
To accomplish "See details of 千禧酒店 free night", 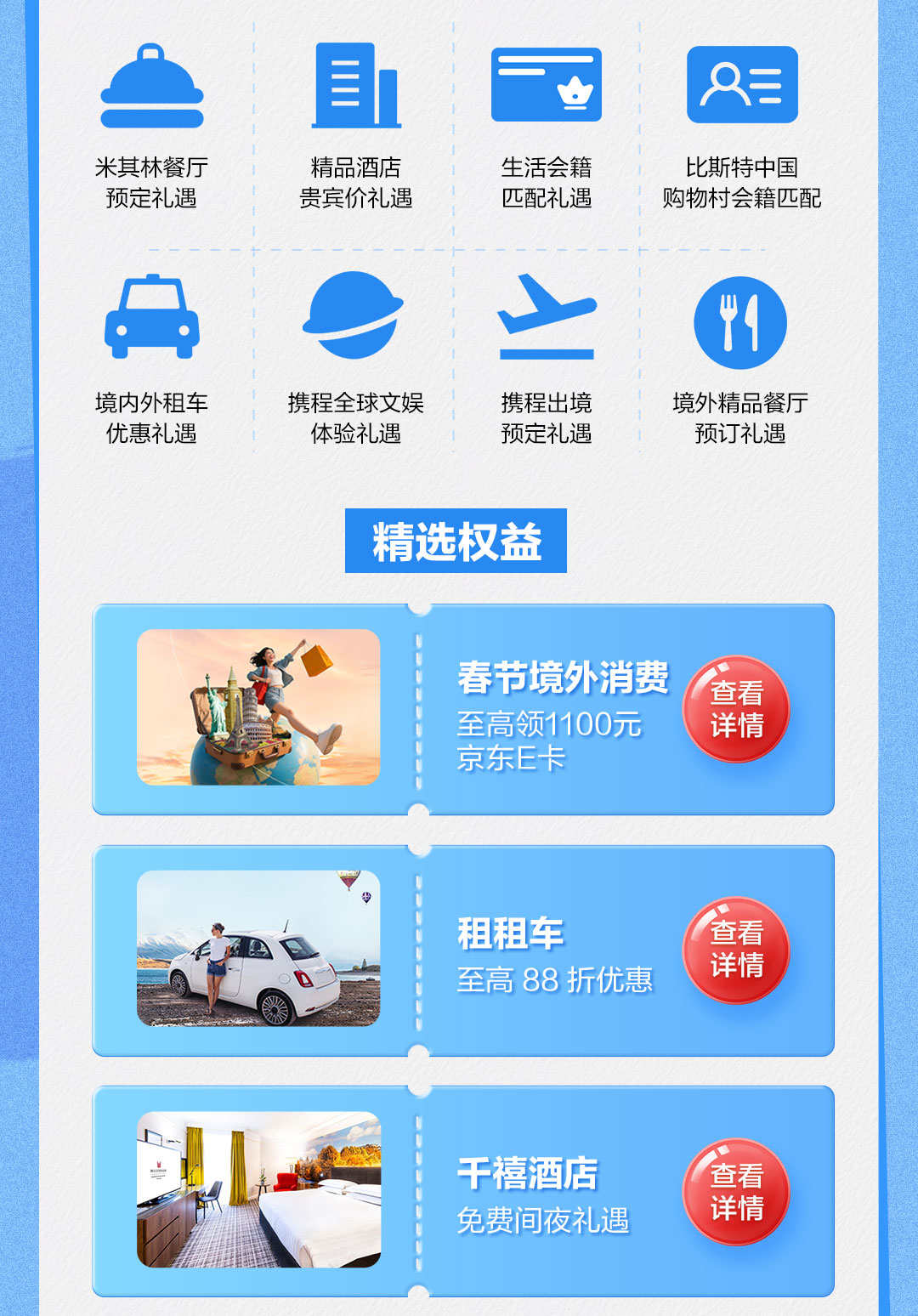I will [x=736, y=1191].
